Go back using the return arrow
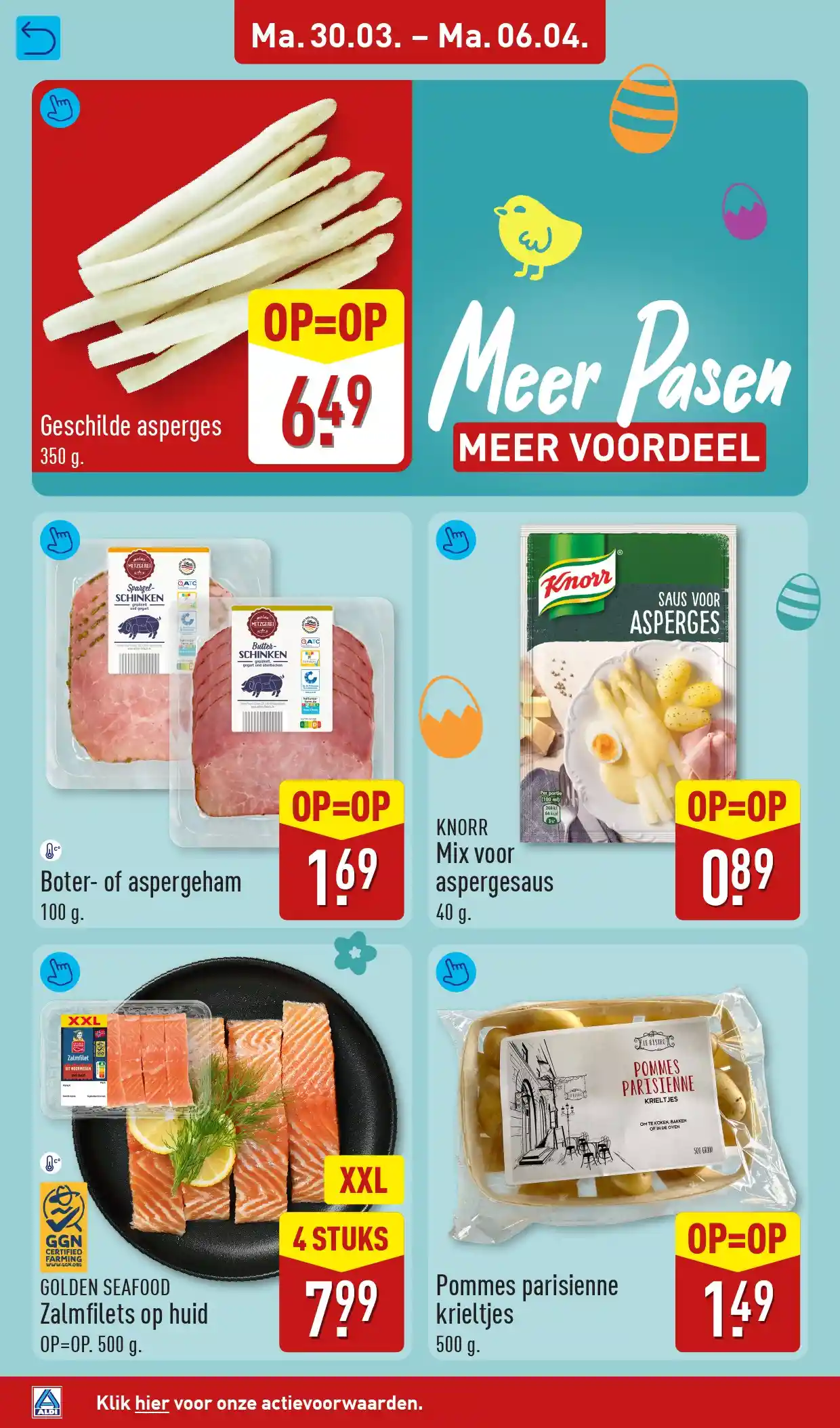This screenshot has height=1428, width=840. (38, 38)
